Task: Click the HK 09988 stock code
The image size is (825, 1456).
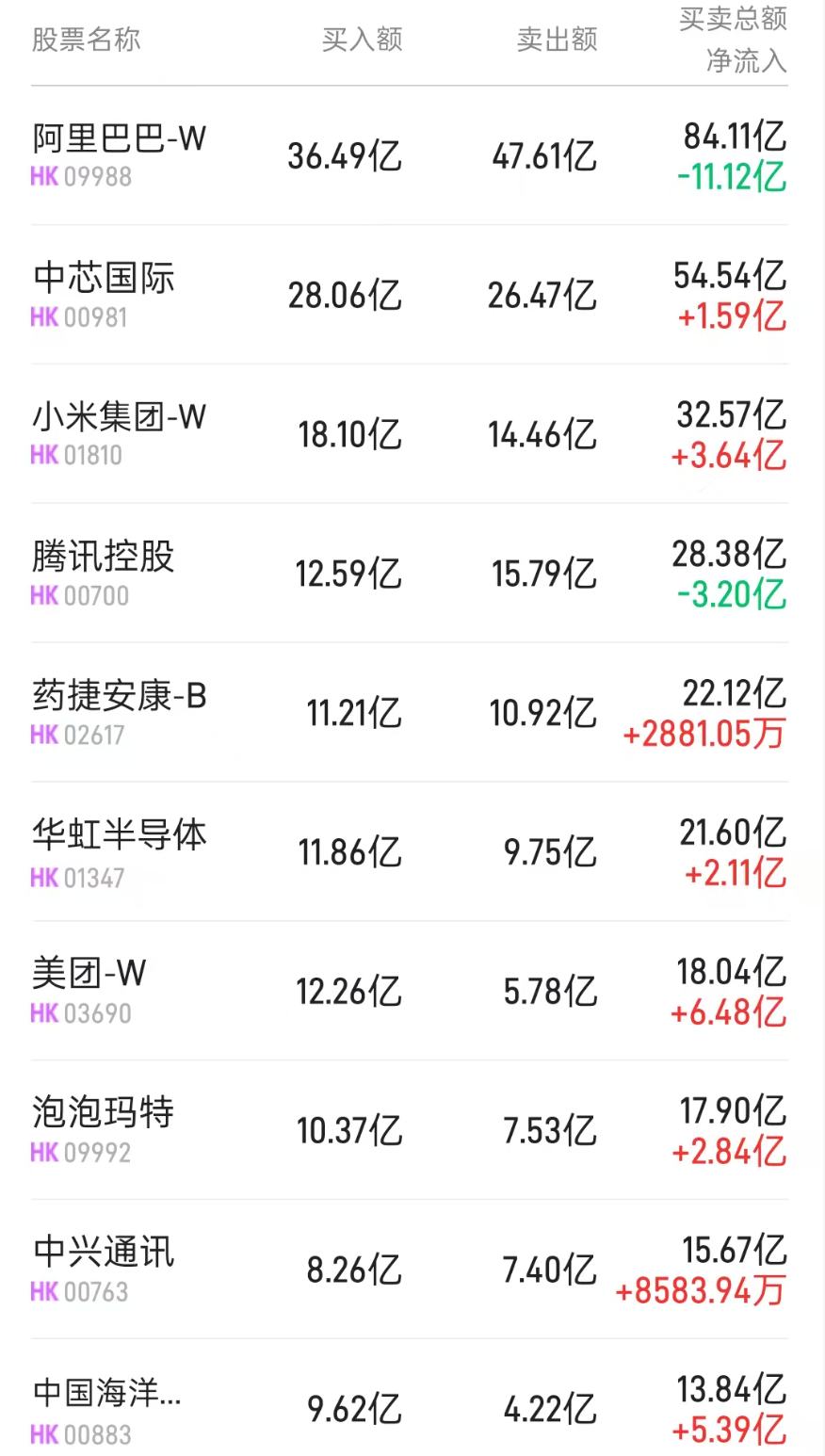Action: 82,177
